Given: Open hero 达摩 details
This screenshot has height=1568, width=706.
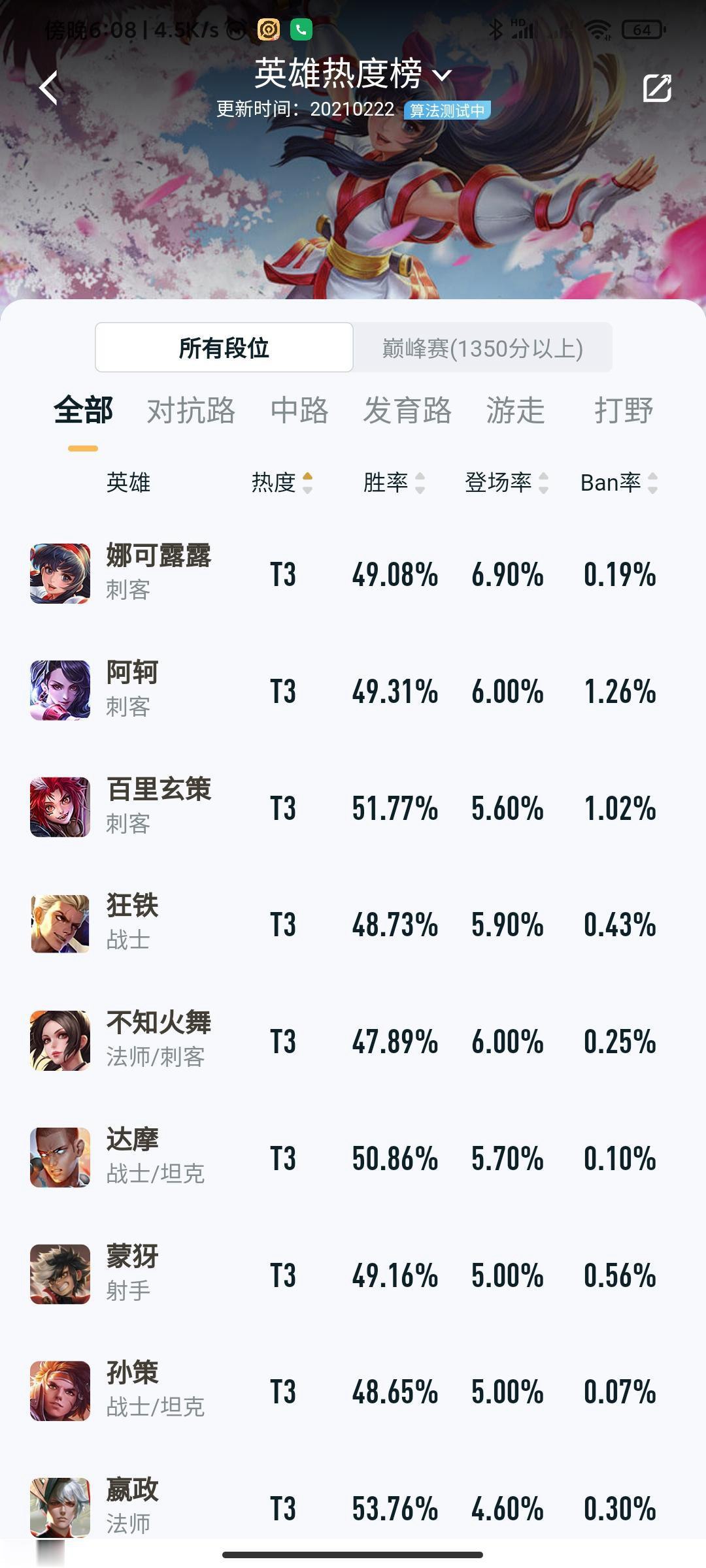Looking at the screenshot, I should point(132,1157).
